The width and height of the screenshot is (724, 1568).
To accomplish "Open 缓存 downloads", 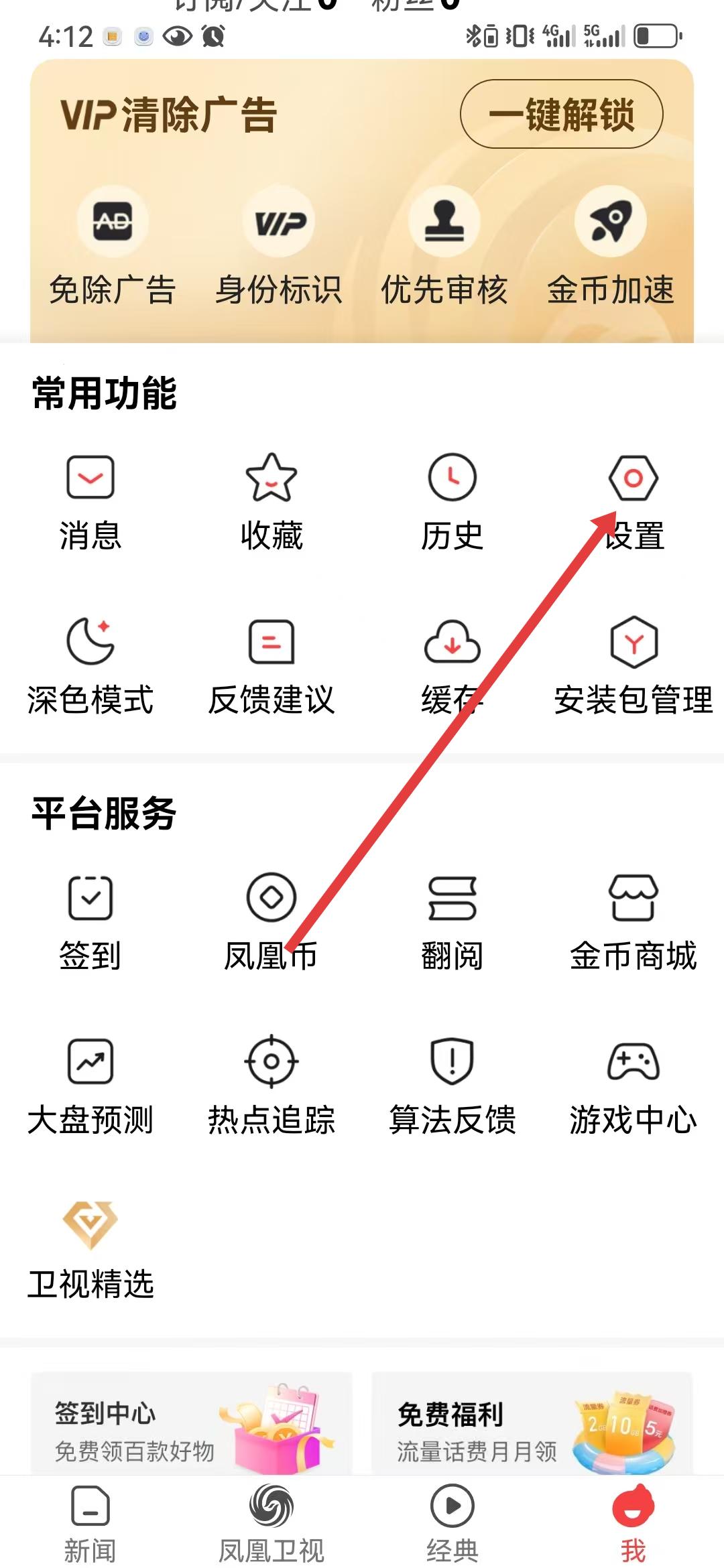I will 452,665.
